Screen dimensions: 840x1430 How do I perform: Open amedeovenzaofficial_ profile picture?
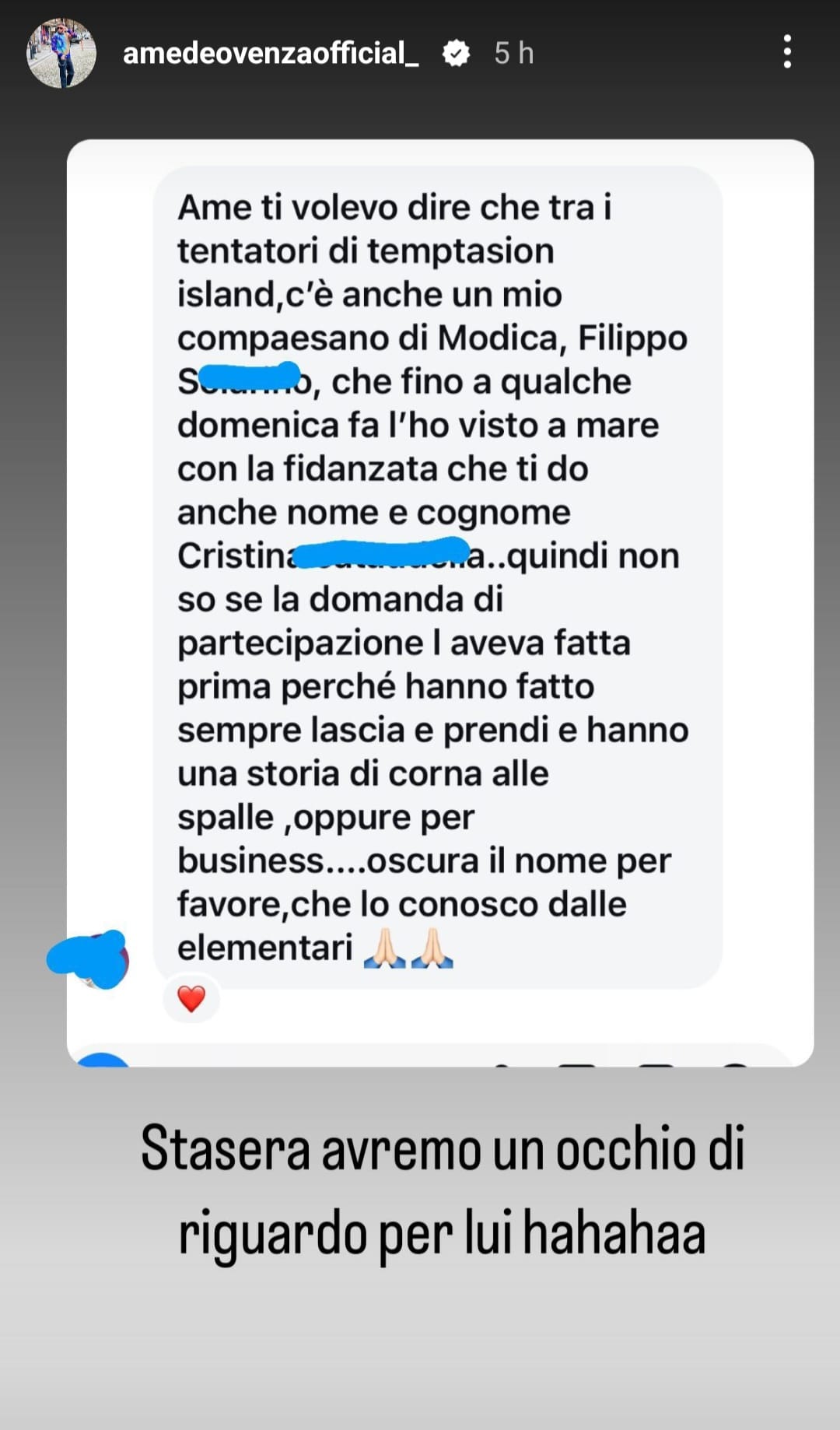point(61,53)
